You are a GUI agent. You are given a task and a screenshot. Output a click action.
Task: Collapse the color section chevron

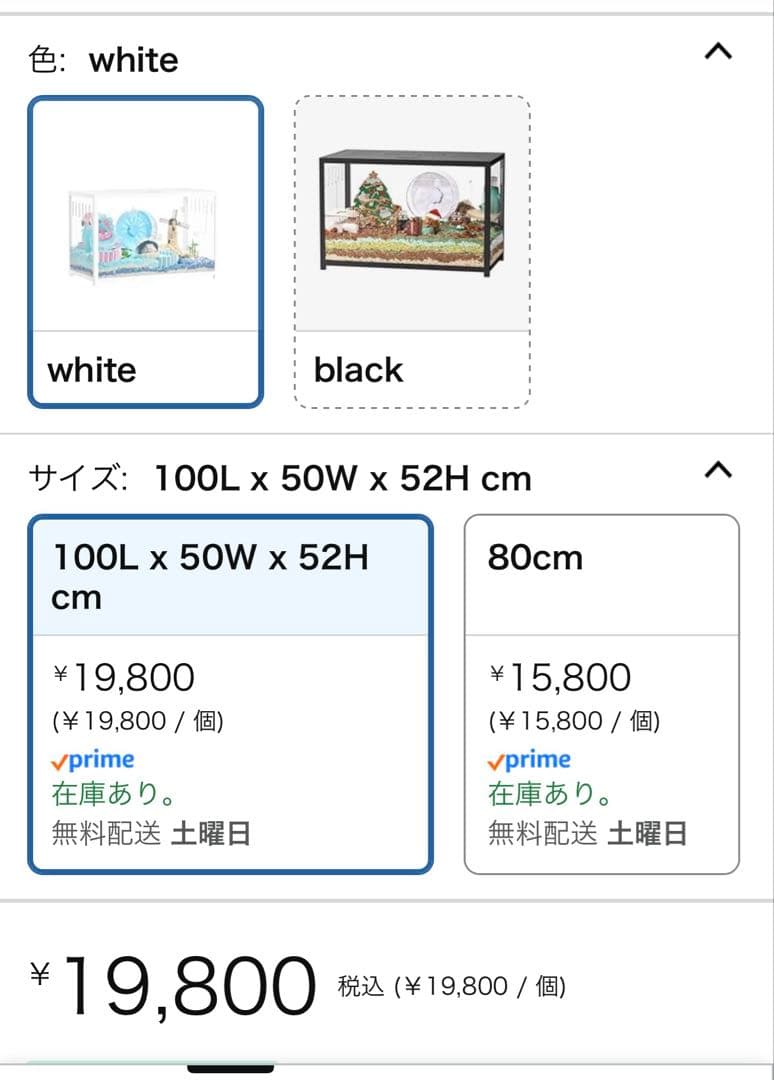[x=718, y=52]
